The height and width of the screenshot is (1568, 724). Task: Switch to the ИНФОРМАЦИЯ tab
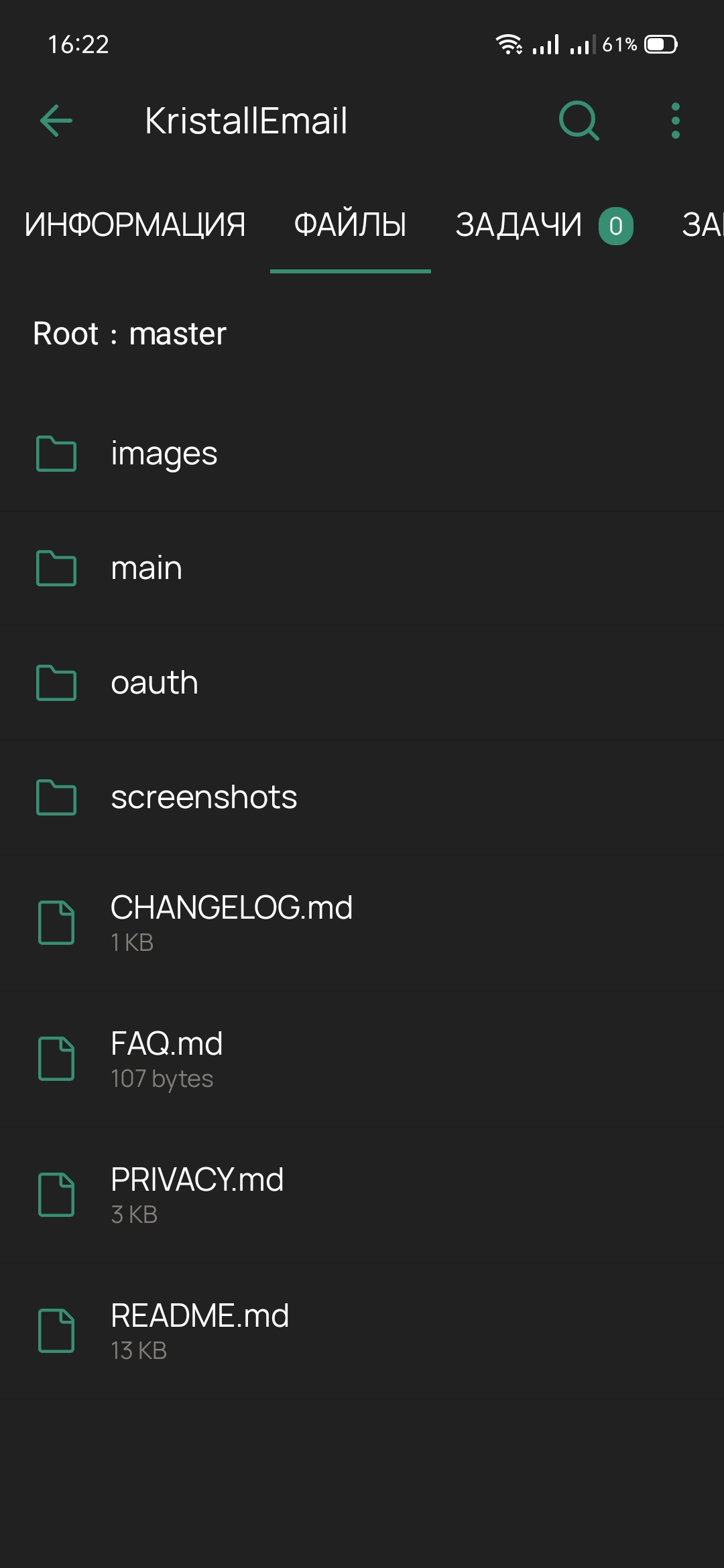[135, 225]
